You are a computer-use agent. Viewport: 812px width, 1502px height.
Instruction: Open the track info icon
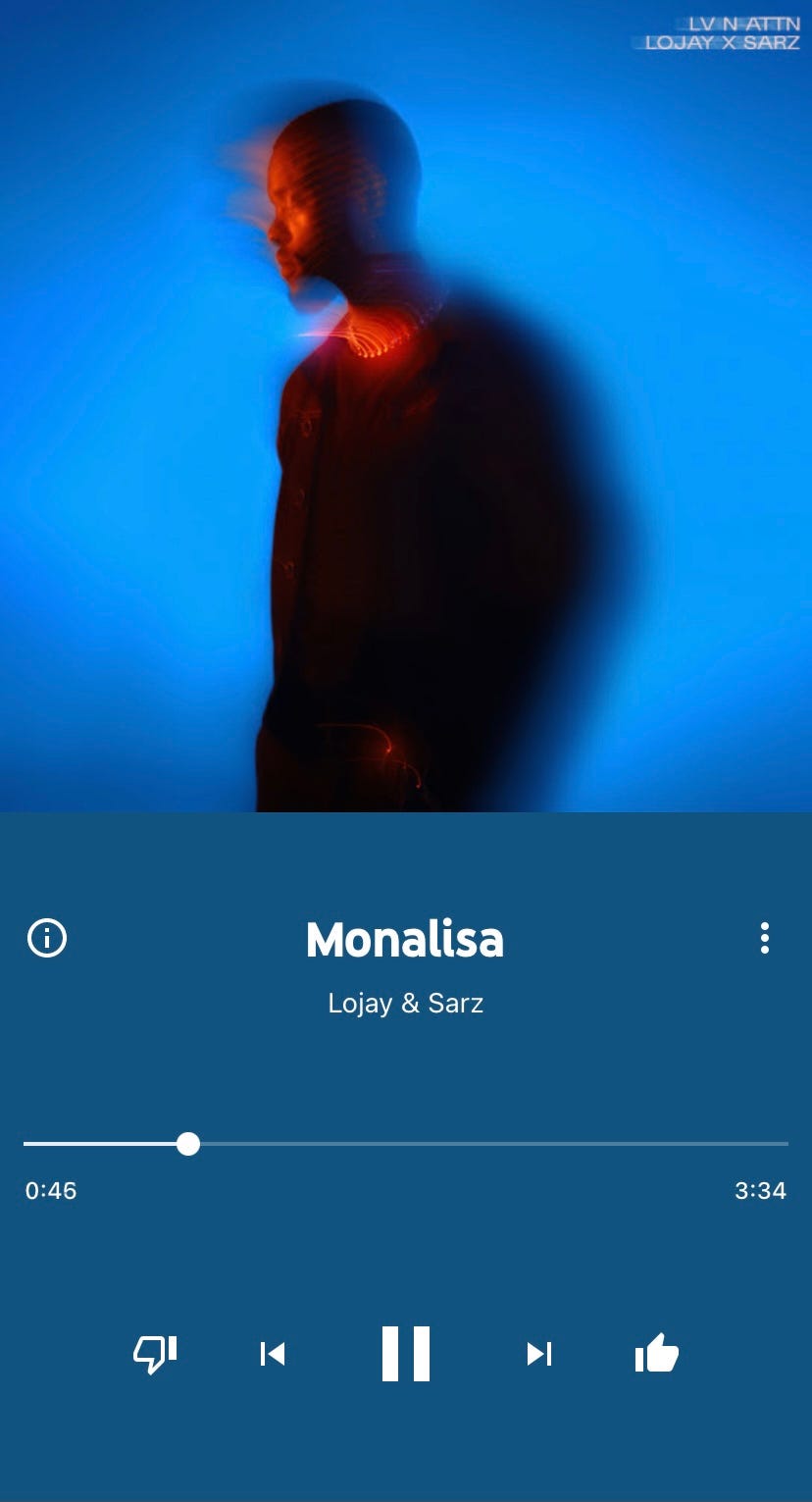47,938
